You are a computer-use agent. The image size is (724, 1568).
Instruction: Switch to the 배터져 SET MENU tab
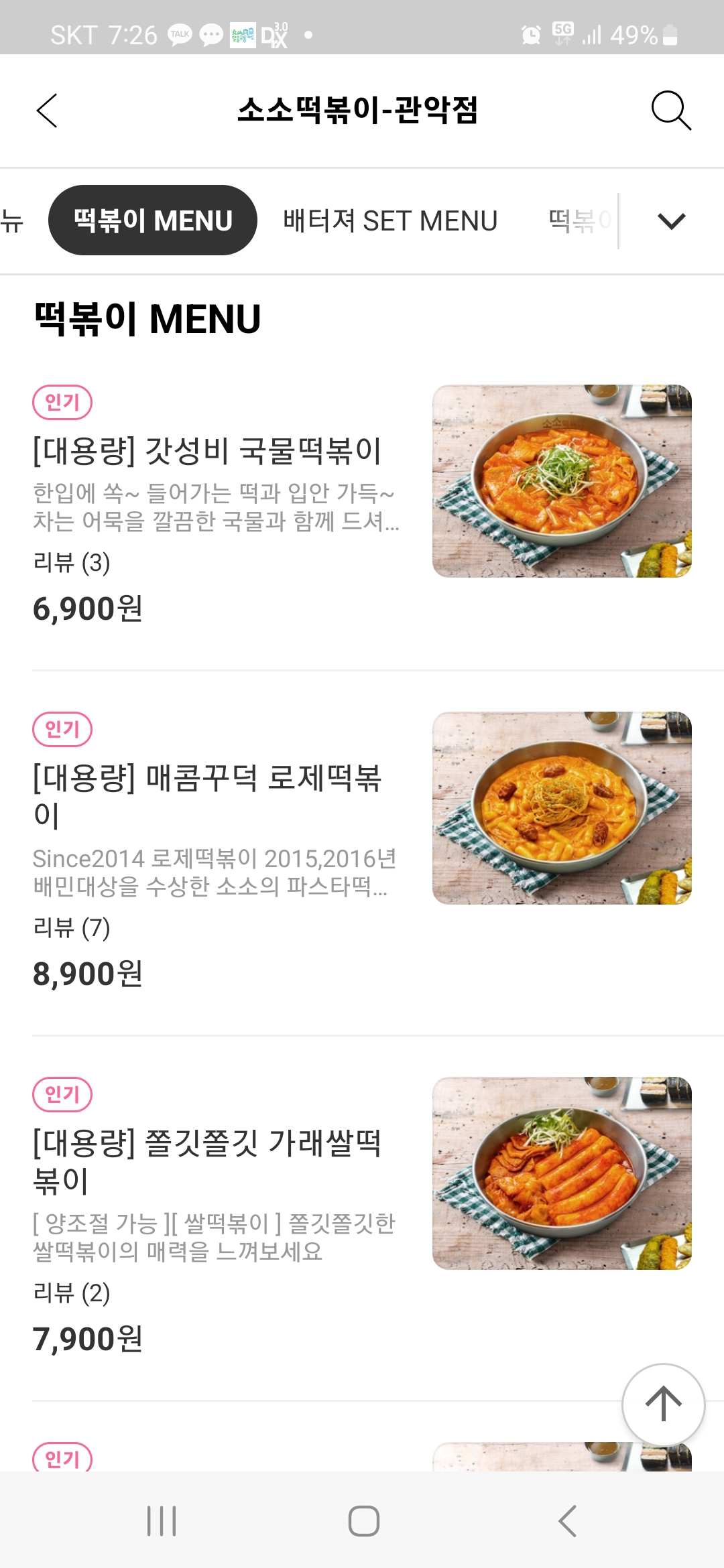point(390,220)
